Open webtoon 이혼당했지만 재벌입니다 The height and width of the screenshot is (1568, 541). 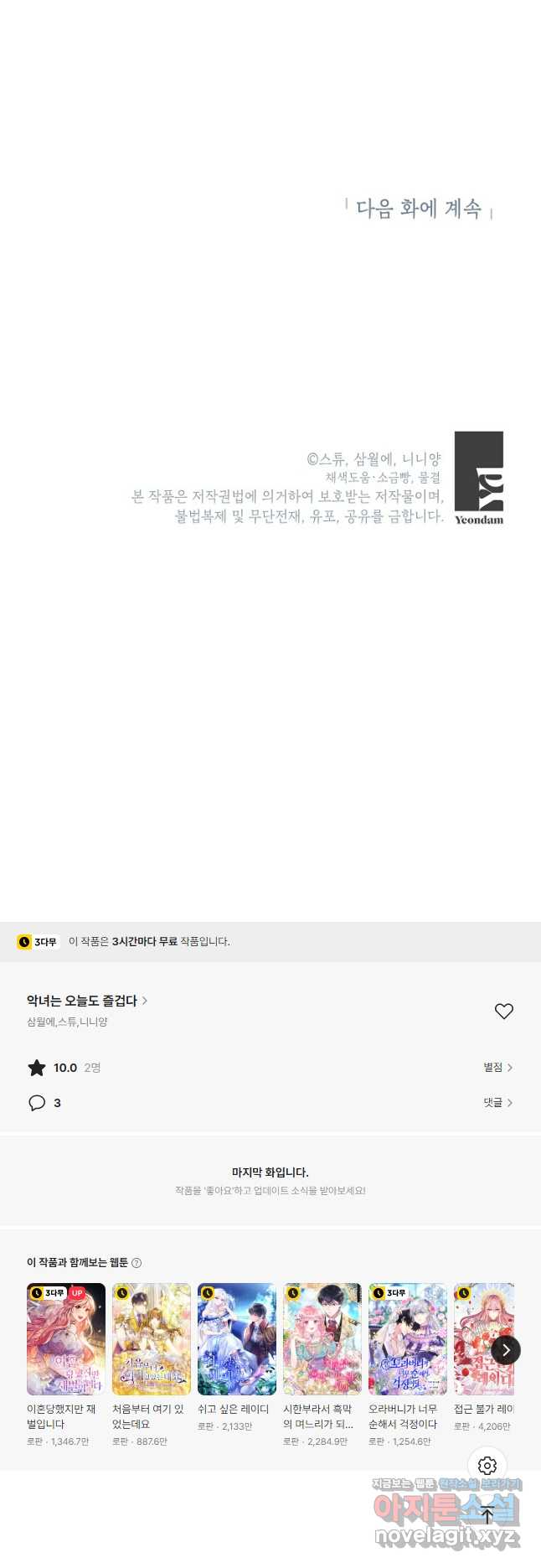coord(66,1338)
